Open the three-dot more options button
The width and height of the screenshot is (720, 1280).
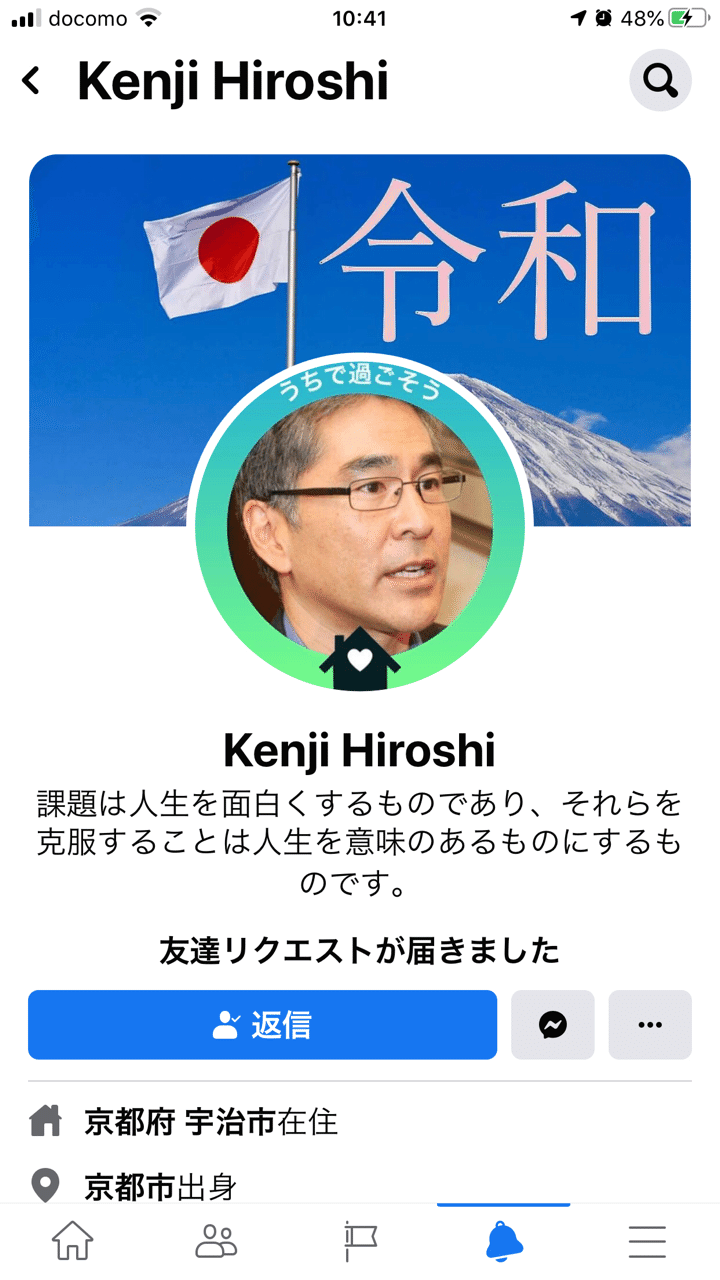(x=650, y=1024)
